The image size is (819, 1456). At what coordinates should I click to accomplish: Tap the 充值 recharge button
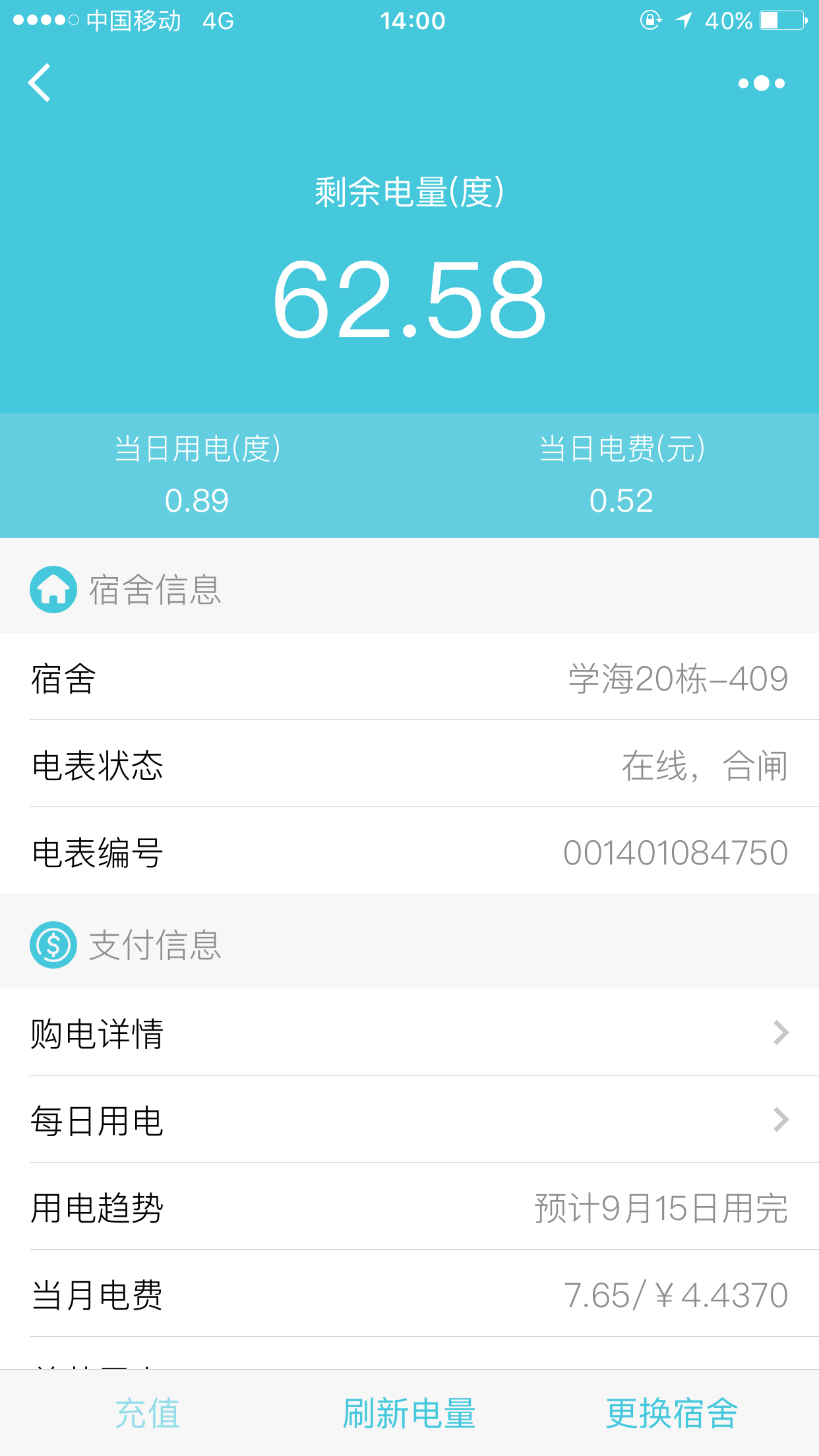tap(148, 1413)
